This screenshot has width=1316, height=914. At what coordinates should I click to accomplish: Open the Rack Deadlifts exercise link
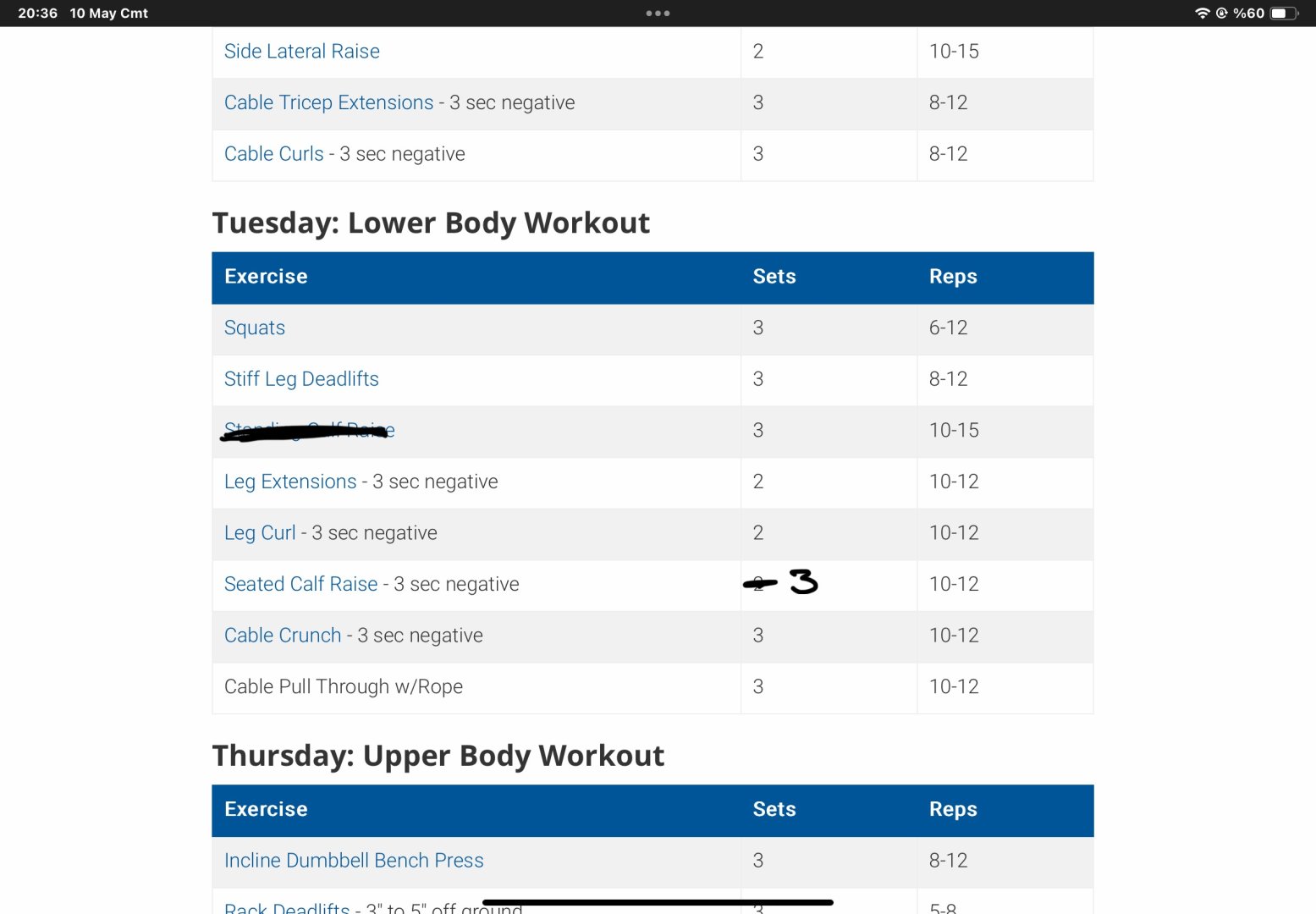[x=287, y=908]
